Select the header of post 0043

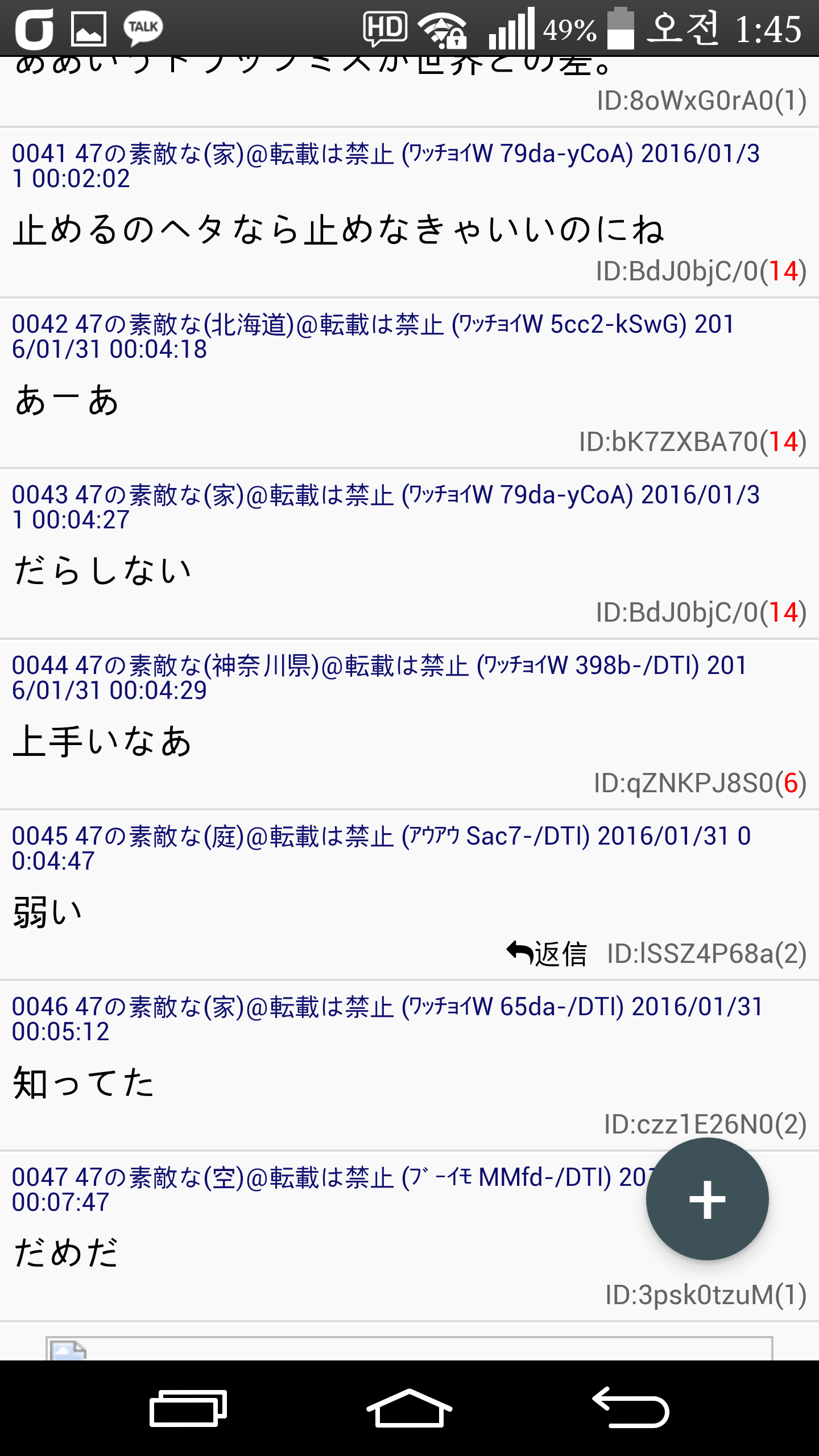[386, 507]
